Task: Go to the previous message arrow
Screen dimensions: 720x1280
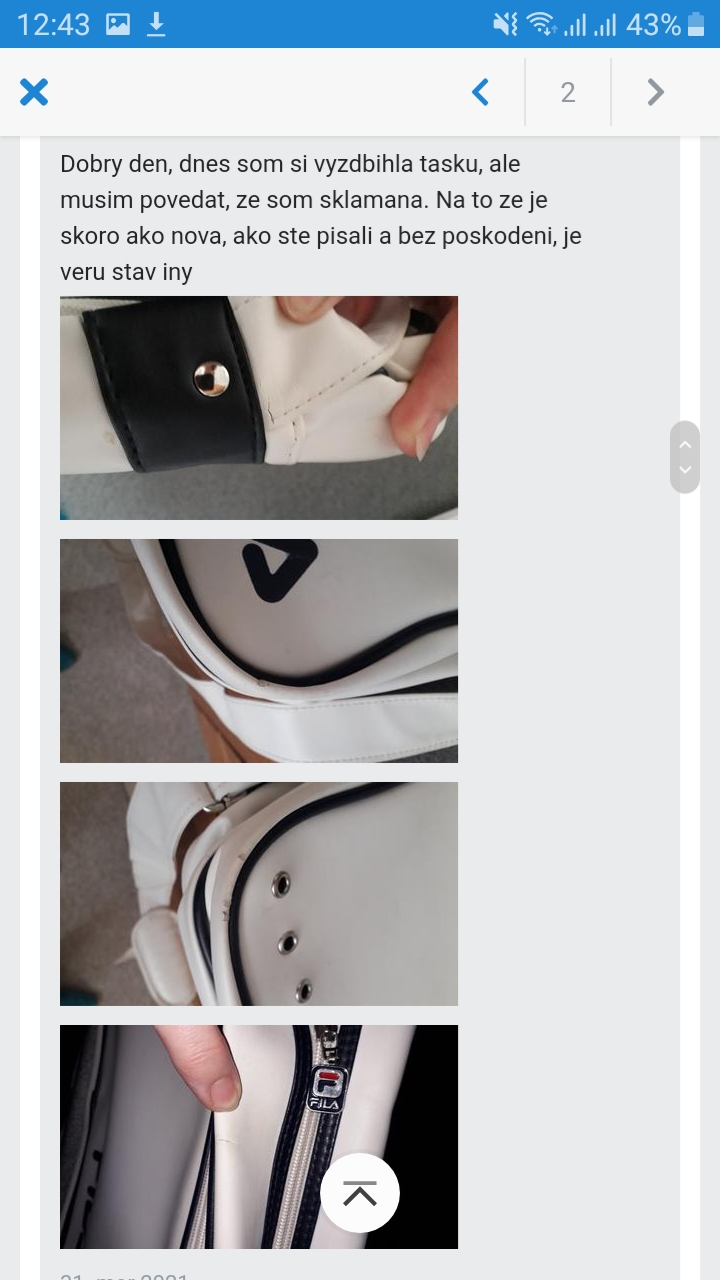Action: point(481,92)
